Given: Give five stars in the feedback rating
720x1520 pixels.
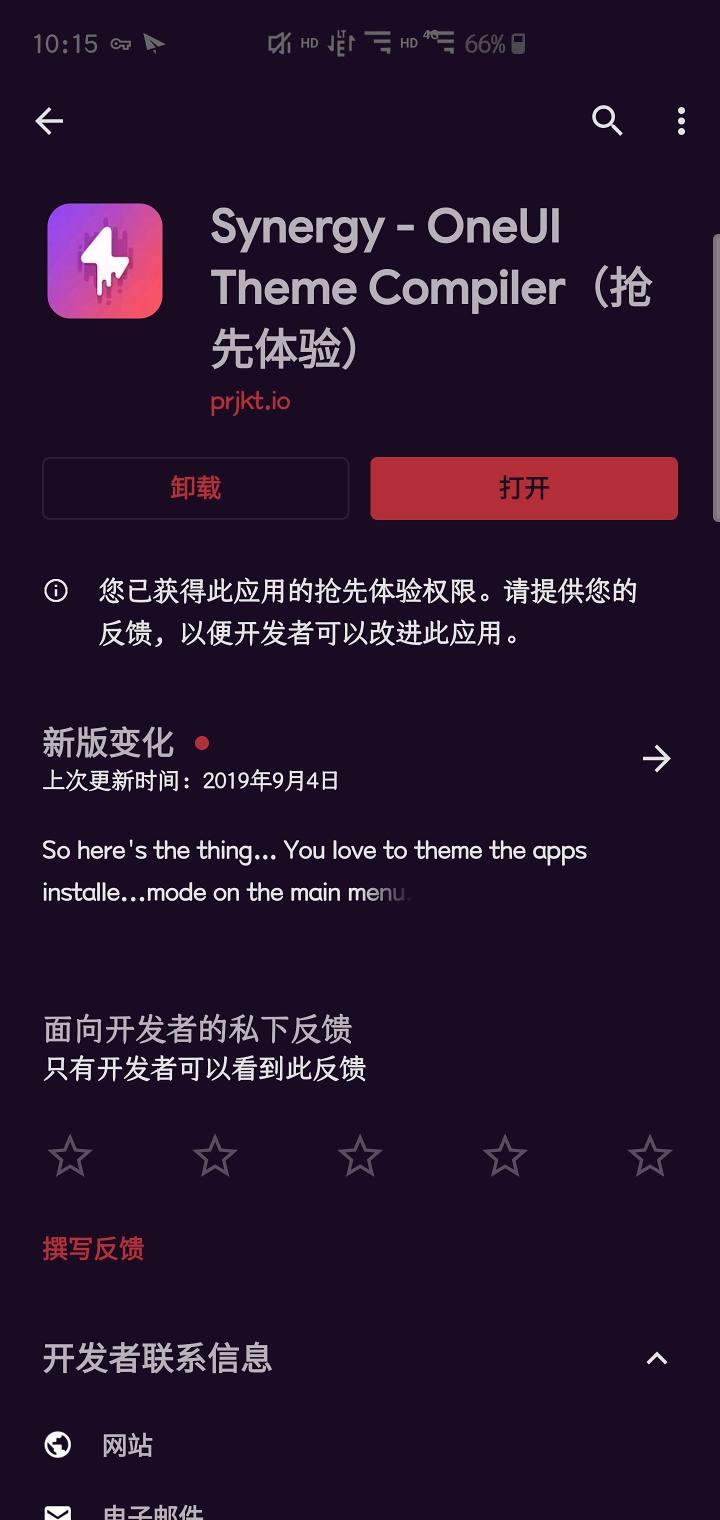Looking at the screenshot, I should click(x=649, y=1156).
